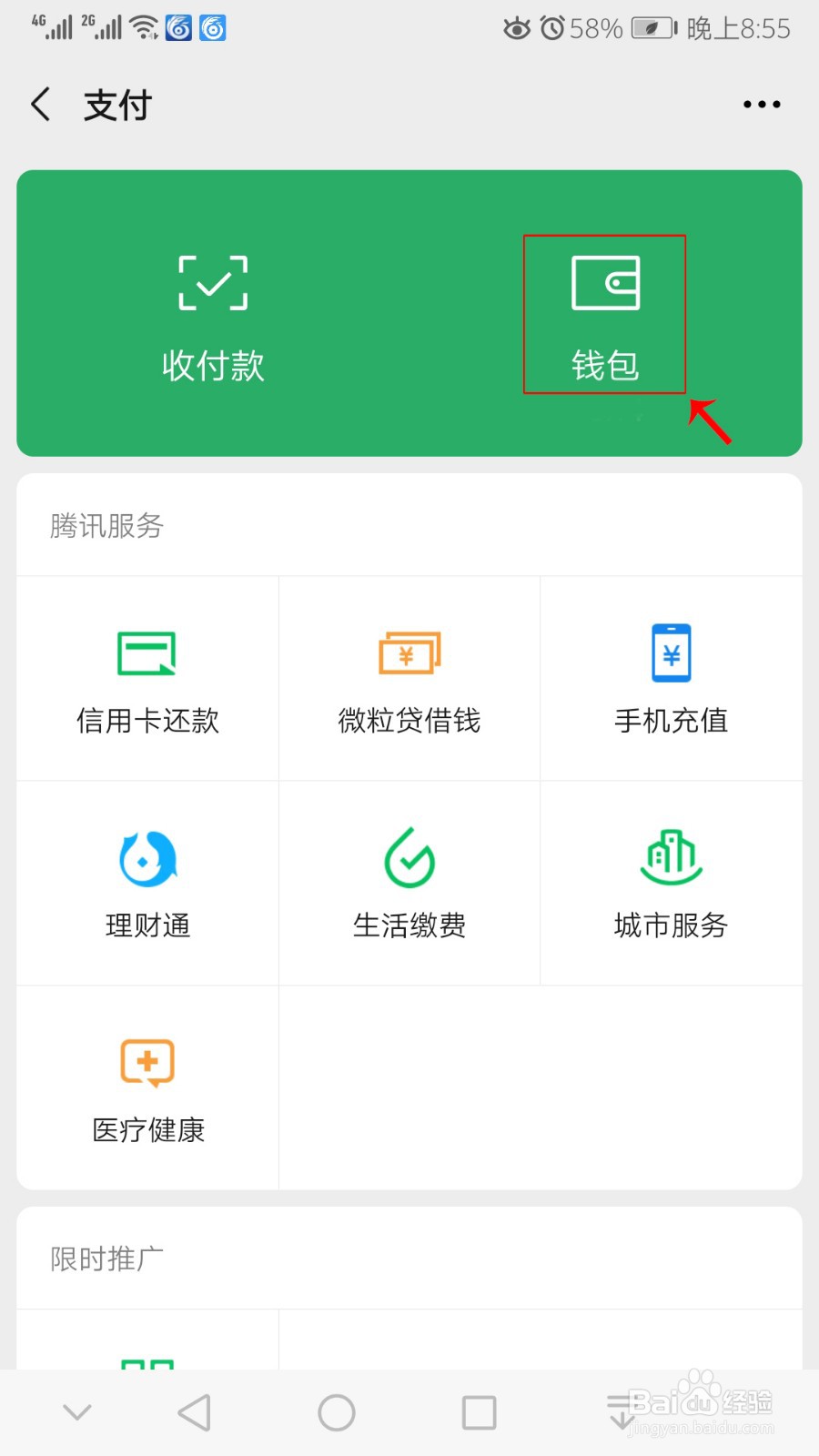The image size is (819, 1456).
Task: Tap the system home button
Action: [337, 1413]
